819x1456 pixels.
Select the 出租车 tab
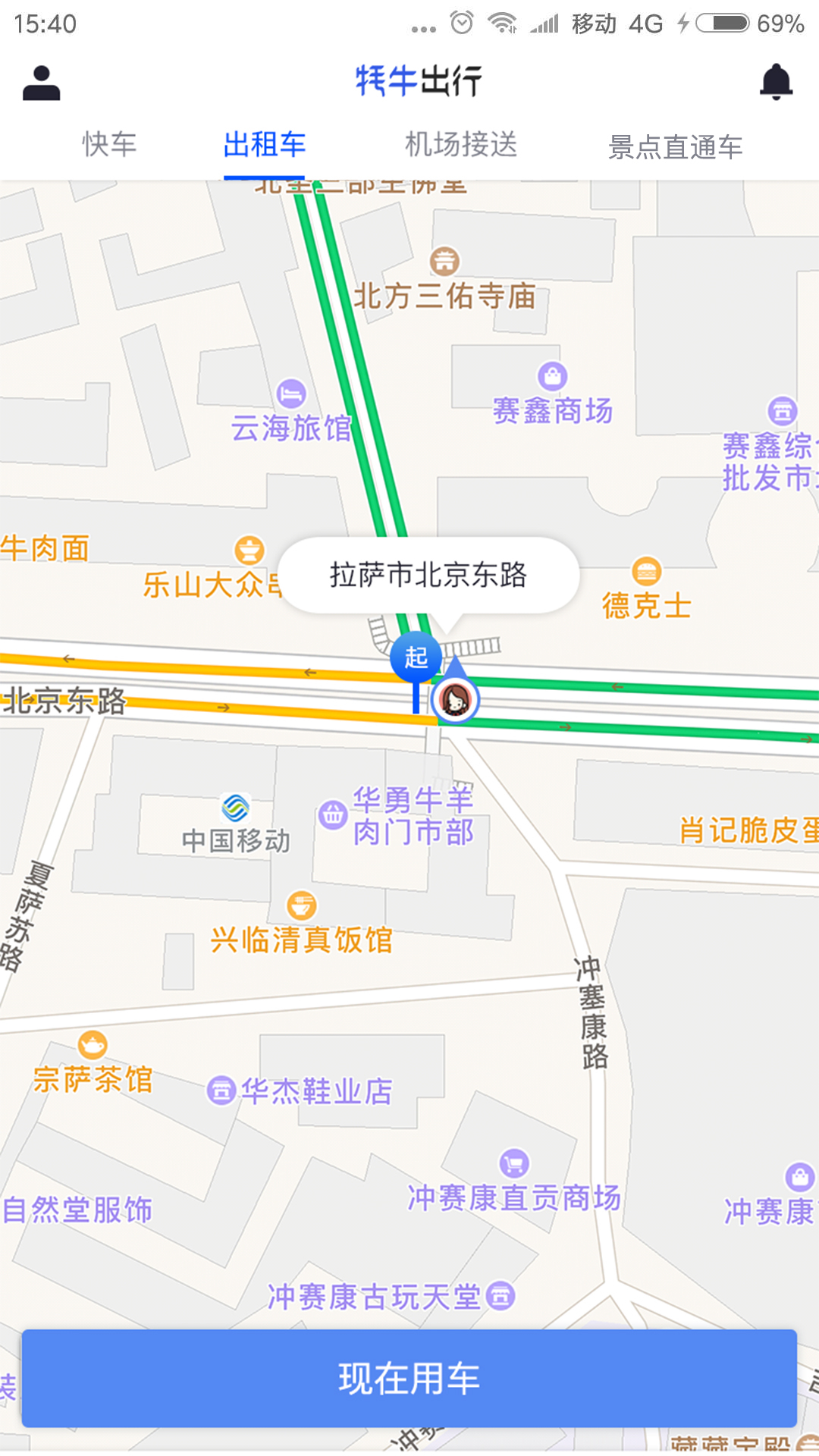(265, 144)
